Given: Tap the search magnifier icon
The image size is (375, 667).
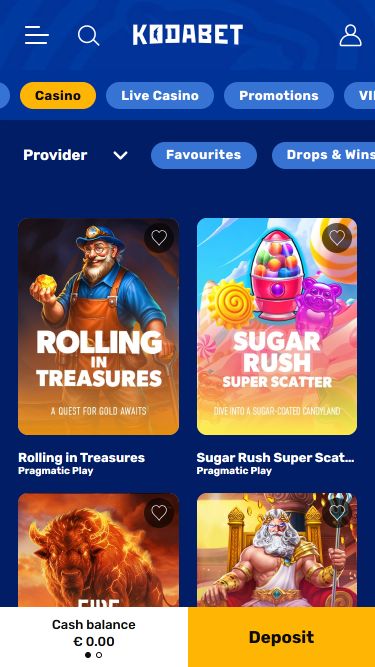Looking at the screenshot, I should click(88, 35).
